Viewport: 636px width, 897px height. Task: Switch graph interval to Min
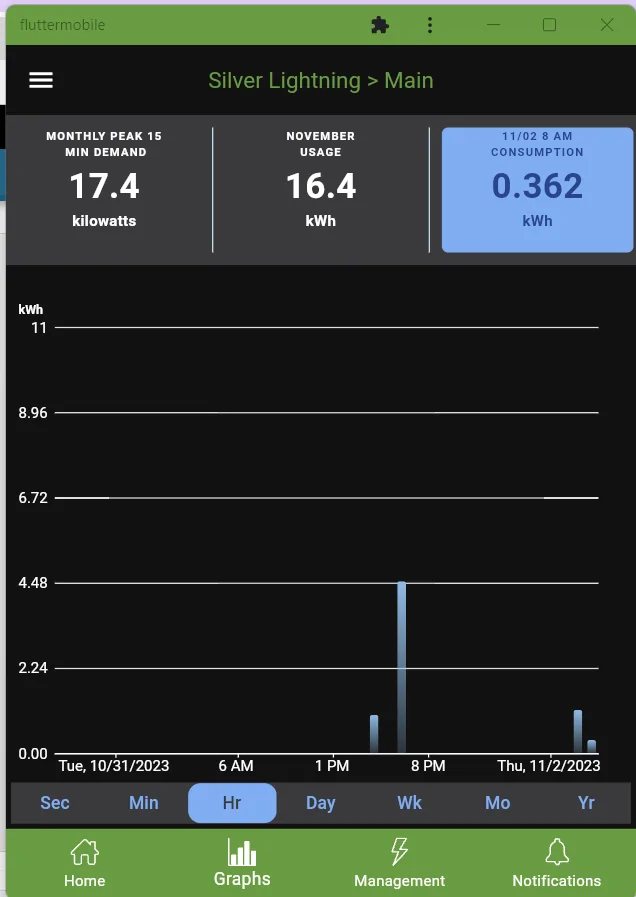point(144,803)
